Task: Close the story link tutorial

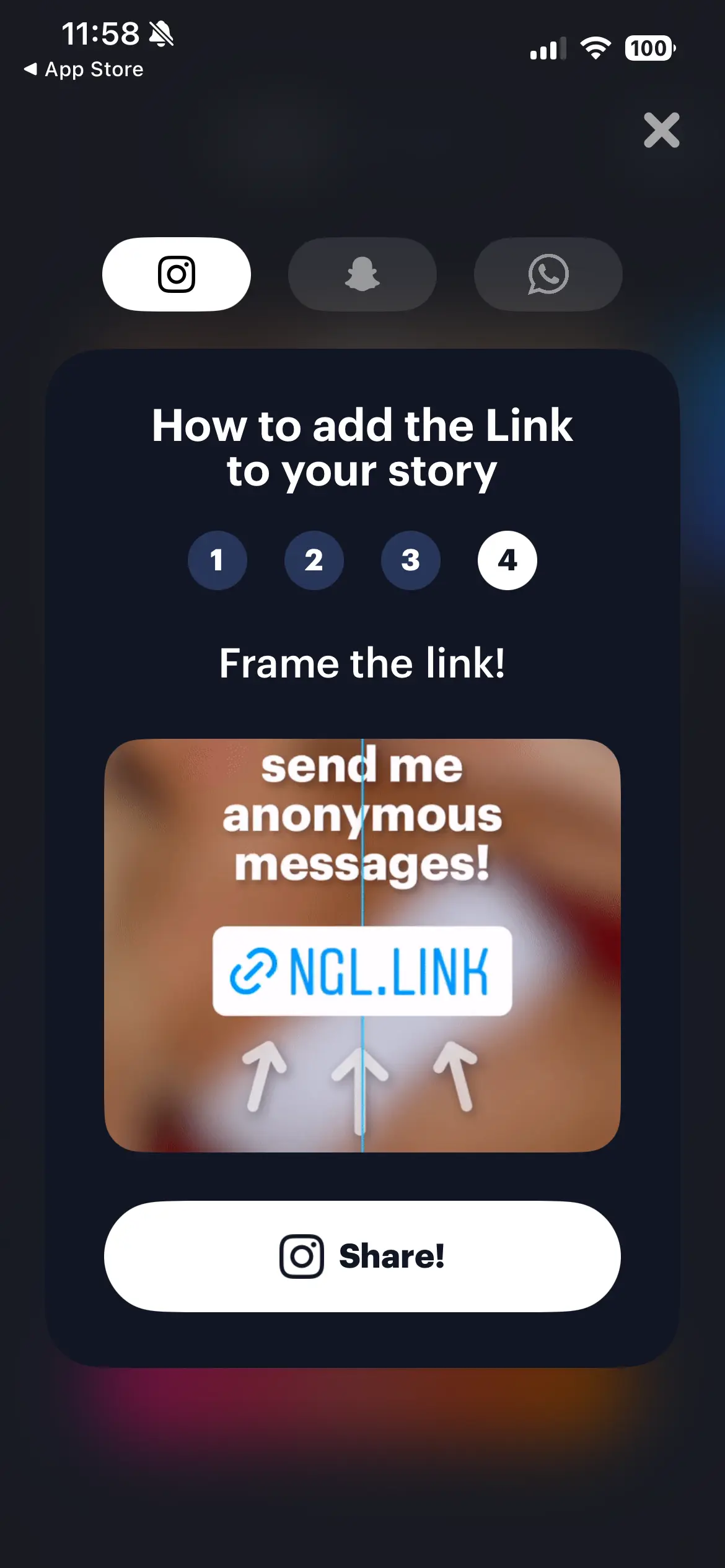Action: 661,130
